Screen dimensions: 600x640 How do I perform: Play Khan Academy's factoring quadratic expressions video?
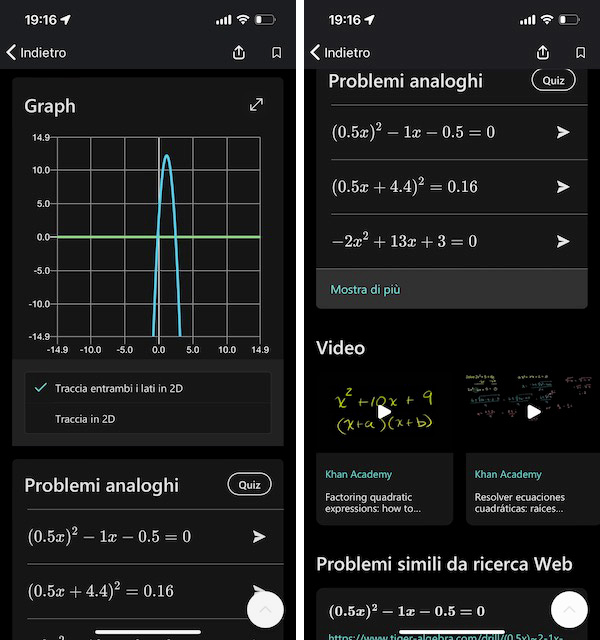[384, 412]
